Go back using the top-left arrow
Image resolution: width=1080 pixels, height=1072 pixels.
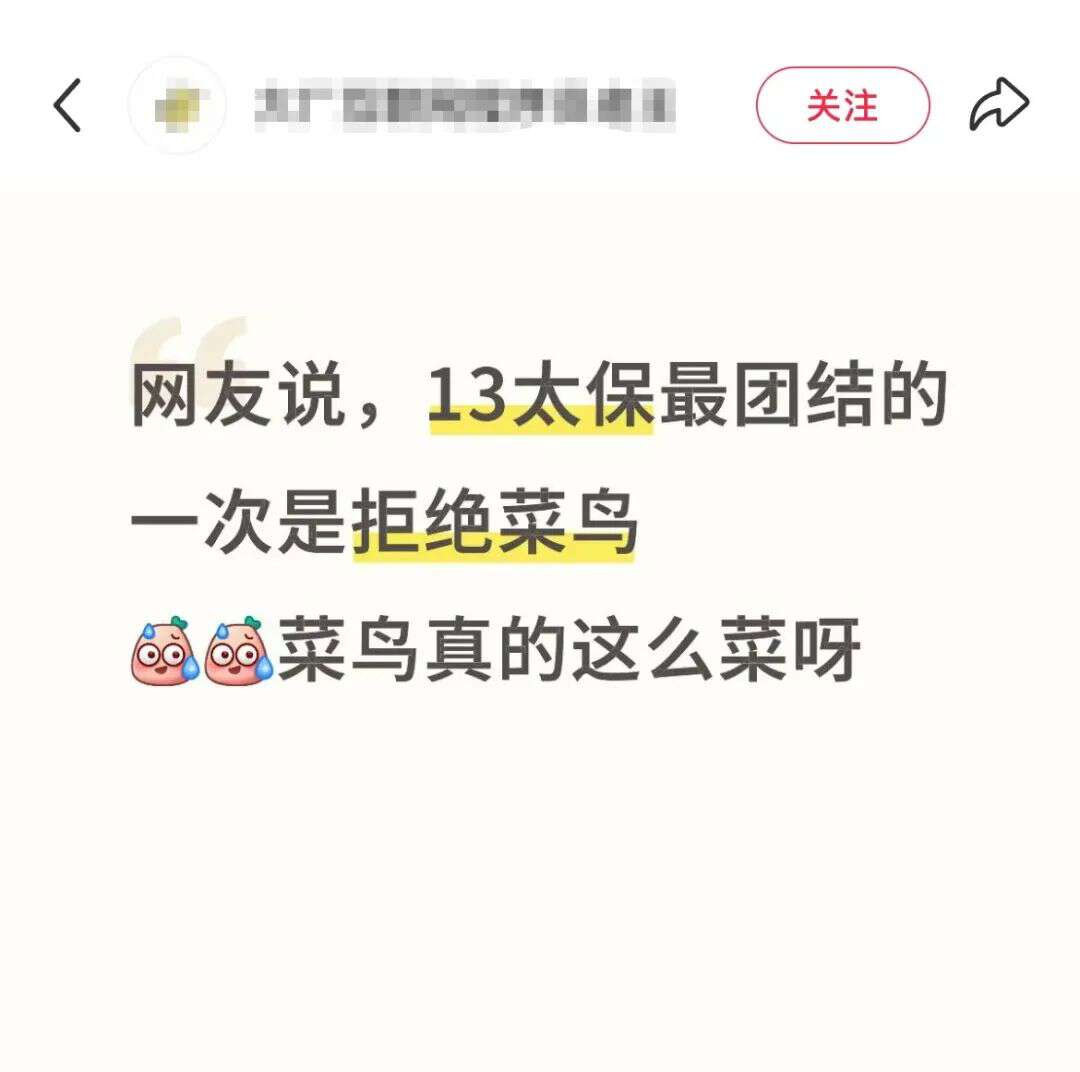67,106
